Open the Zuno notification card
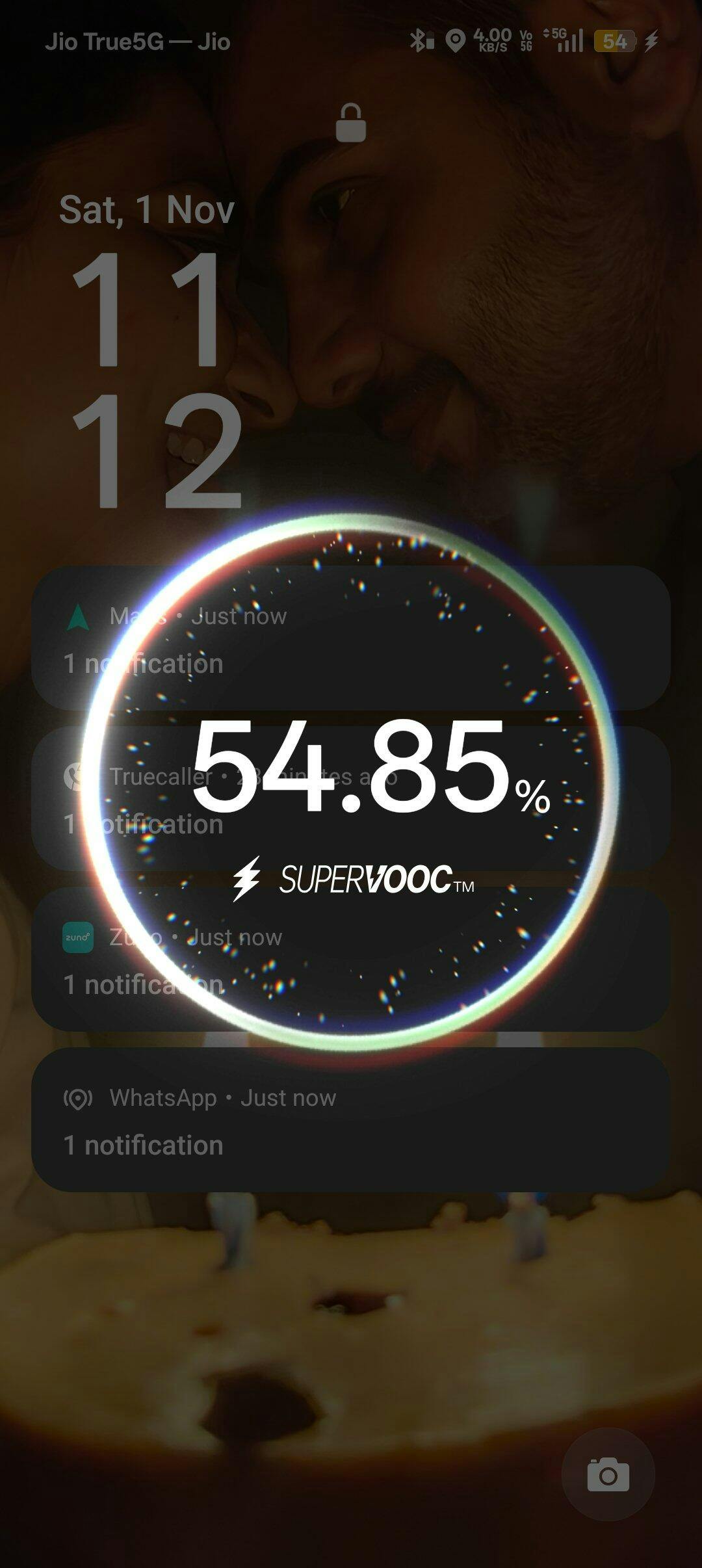This screenshot has width=702, height=1568. [x=351, y=959]
